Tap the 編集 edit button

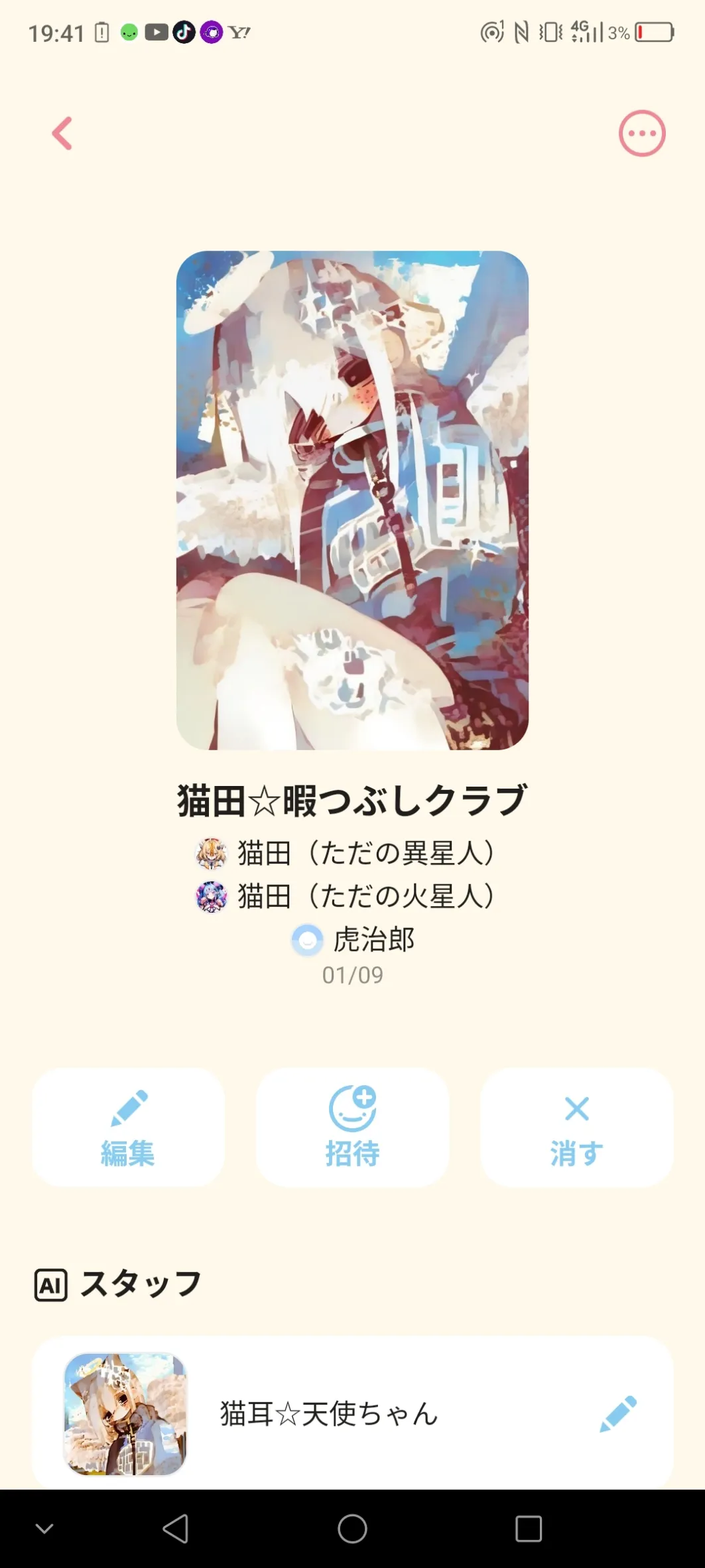tap(128, 1128)
